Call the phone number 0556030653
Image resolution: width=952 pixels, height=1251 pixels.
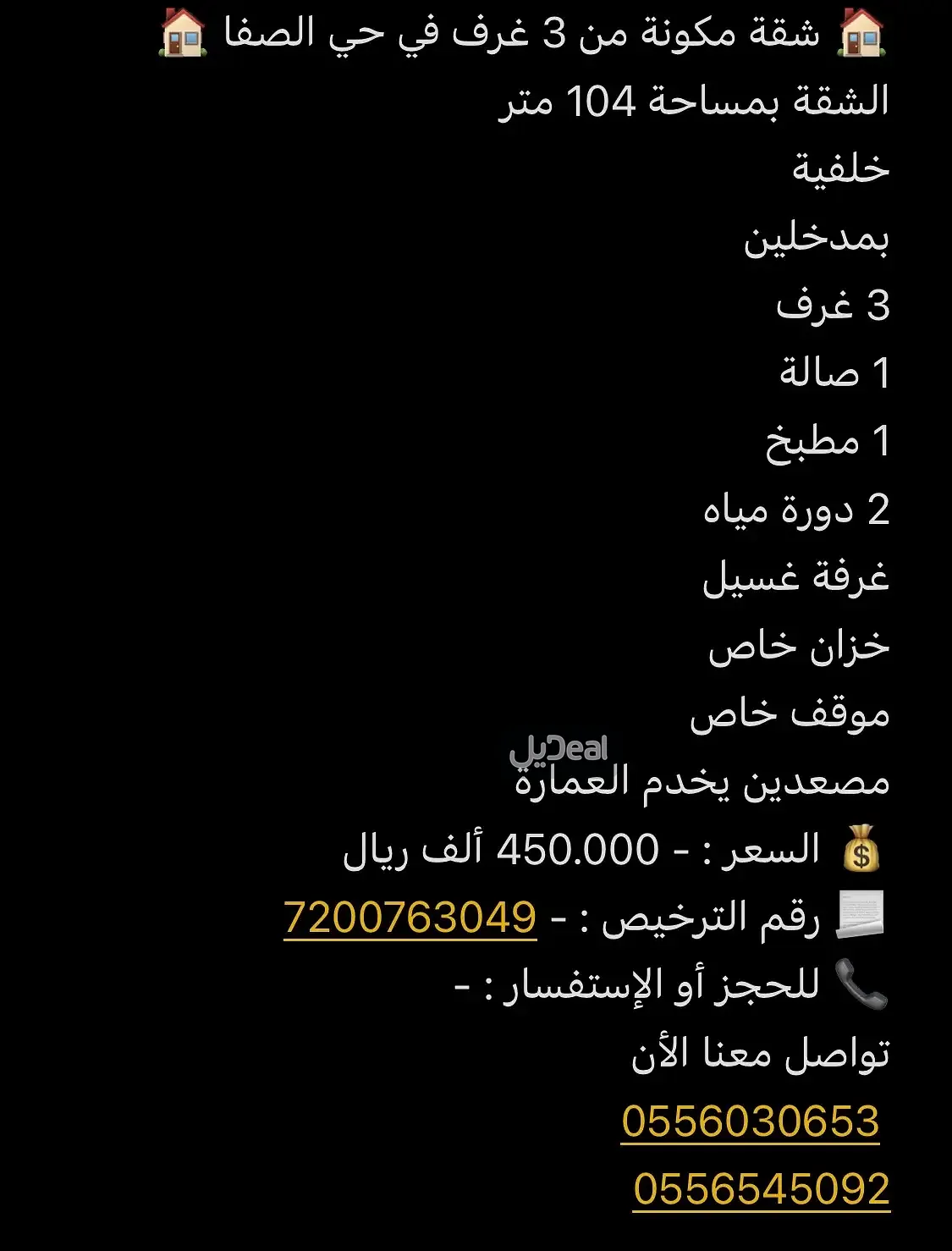[750, 1121]
